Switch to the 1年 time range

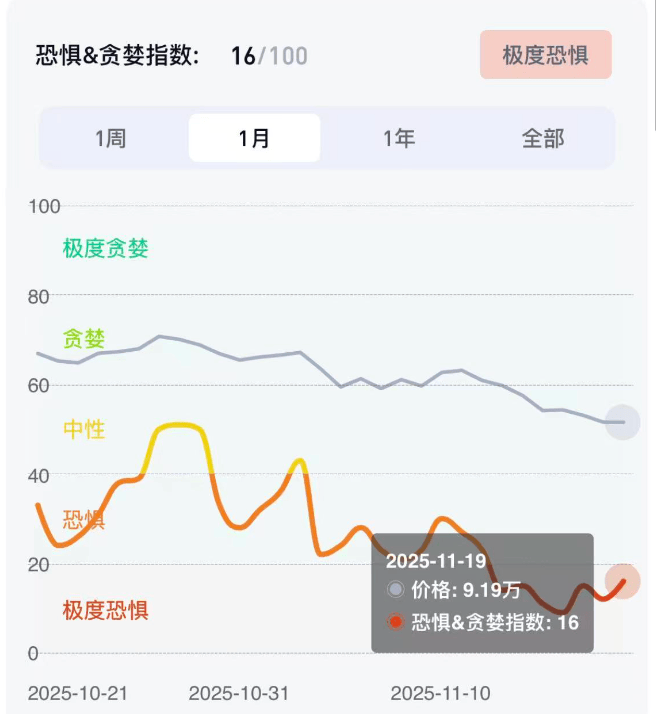coord(399,138)
